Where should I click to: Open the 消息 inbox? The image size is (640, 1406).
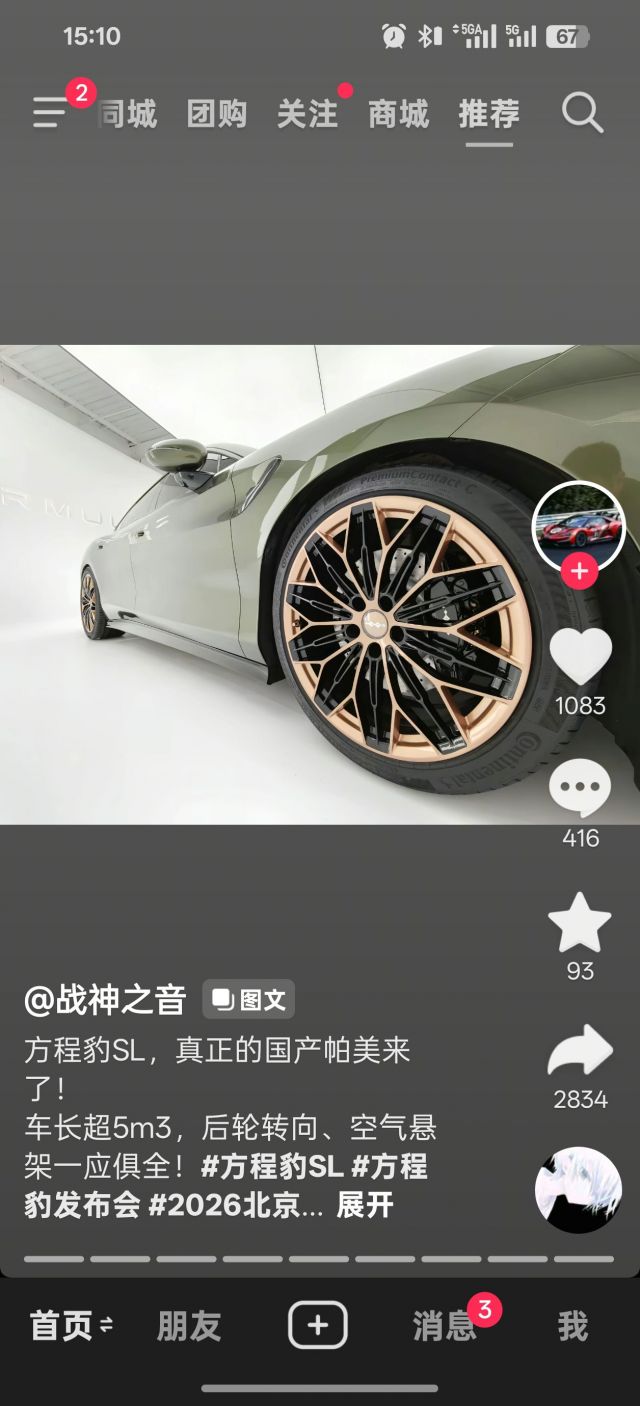click(x=445, y=1326)
